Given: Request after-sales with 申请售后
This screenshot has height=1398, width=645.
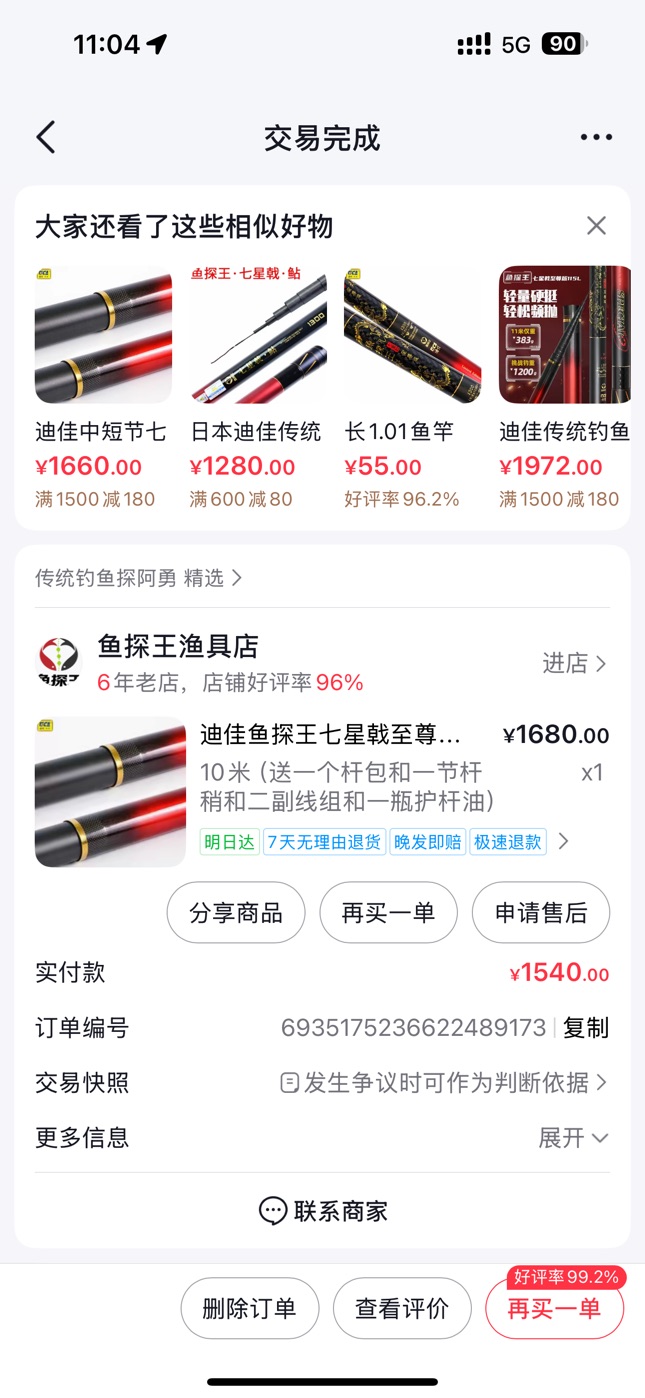Looking at the screenshot, I should pos(541,912).
